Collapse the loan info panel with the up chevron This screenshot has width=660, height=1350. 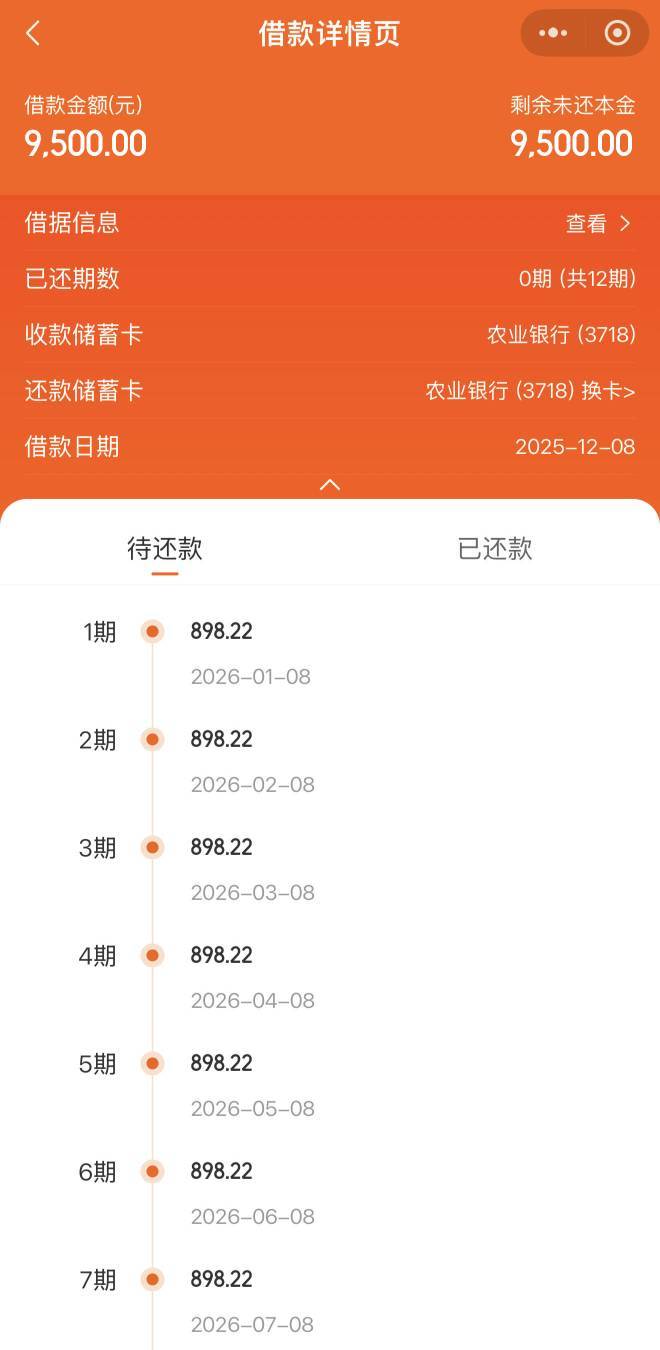pos(330,485)
